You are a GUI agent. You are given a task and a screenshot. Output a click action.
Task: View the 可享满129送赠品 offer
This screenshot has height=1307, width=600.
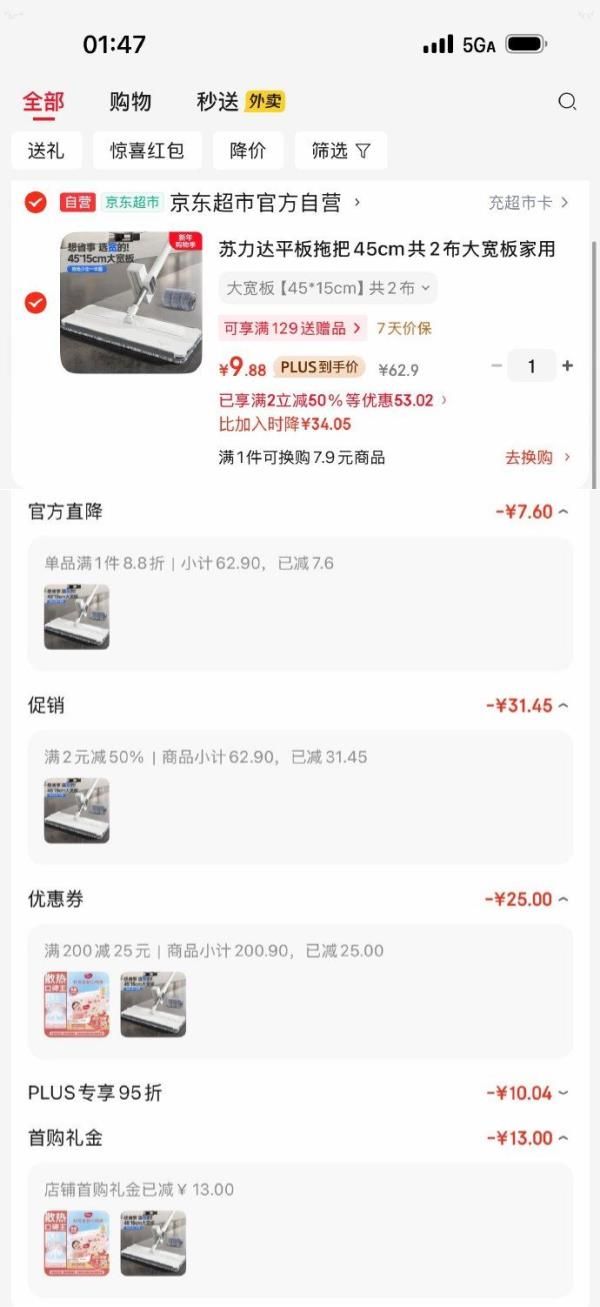point(292,328)
